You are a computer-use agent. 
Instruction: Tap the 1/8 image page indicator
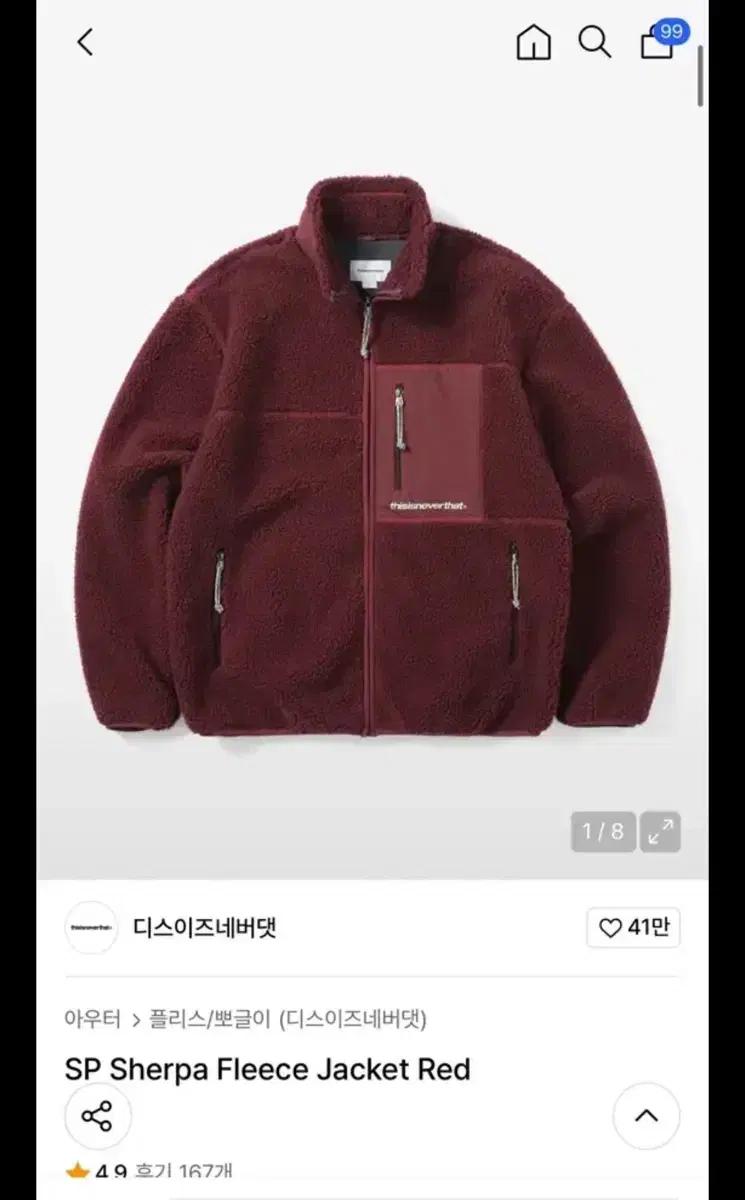pos(601,831)
